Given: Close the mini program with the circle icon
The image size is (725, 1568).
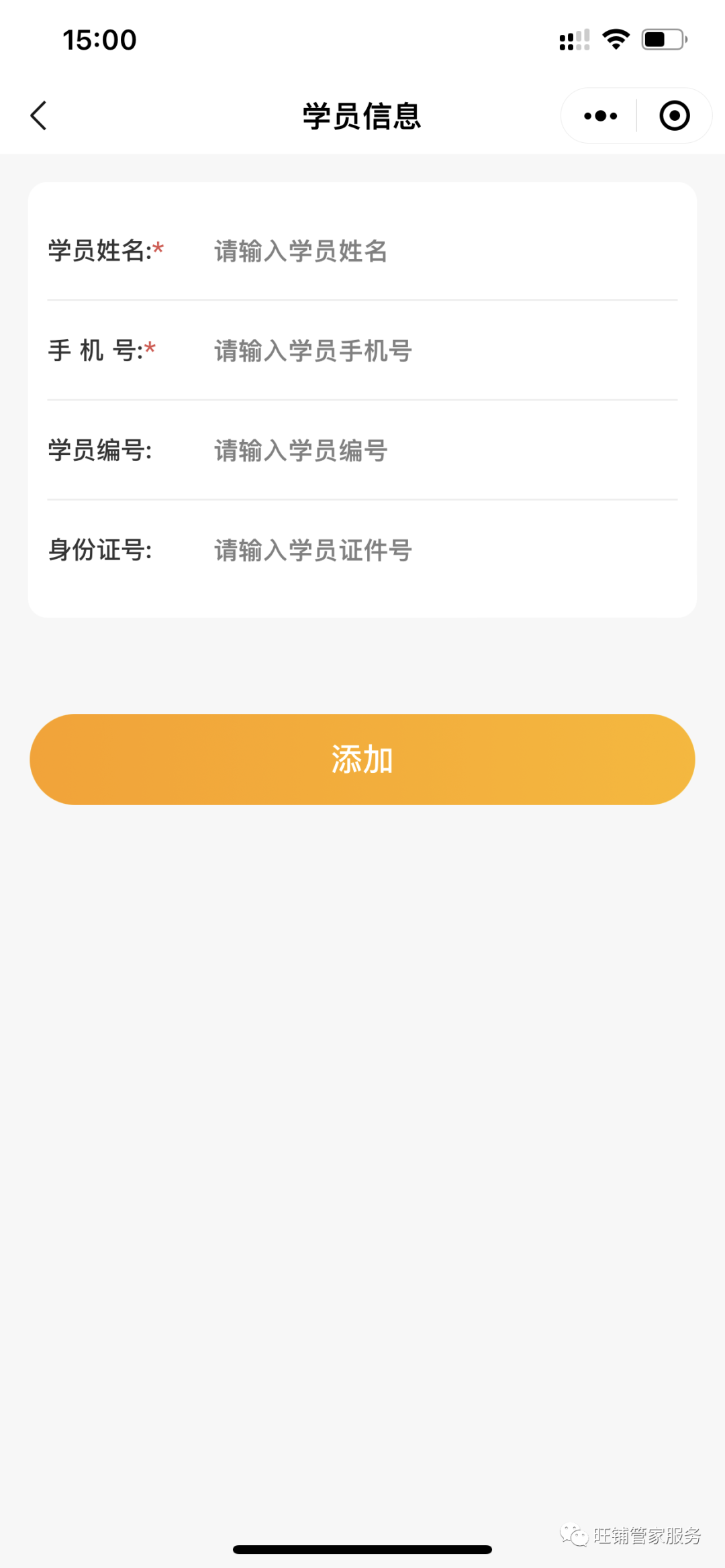Looking at the screenshot, I should (x=674, y=116).
